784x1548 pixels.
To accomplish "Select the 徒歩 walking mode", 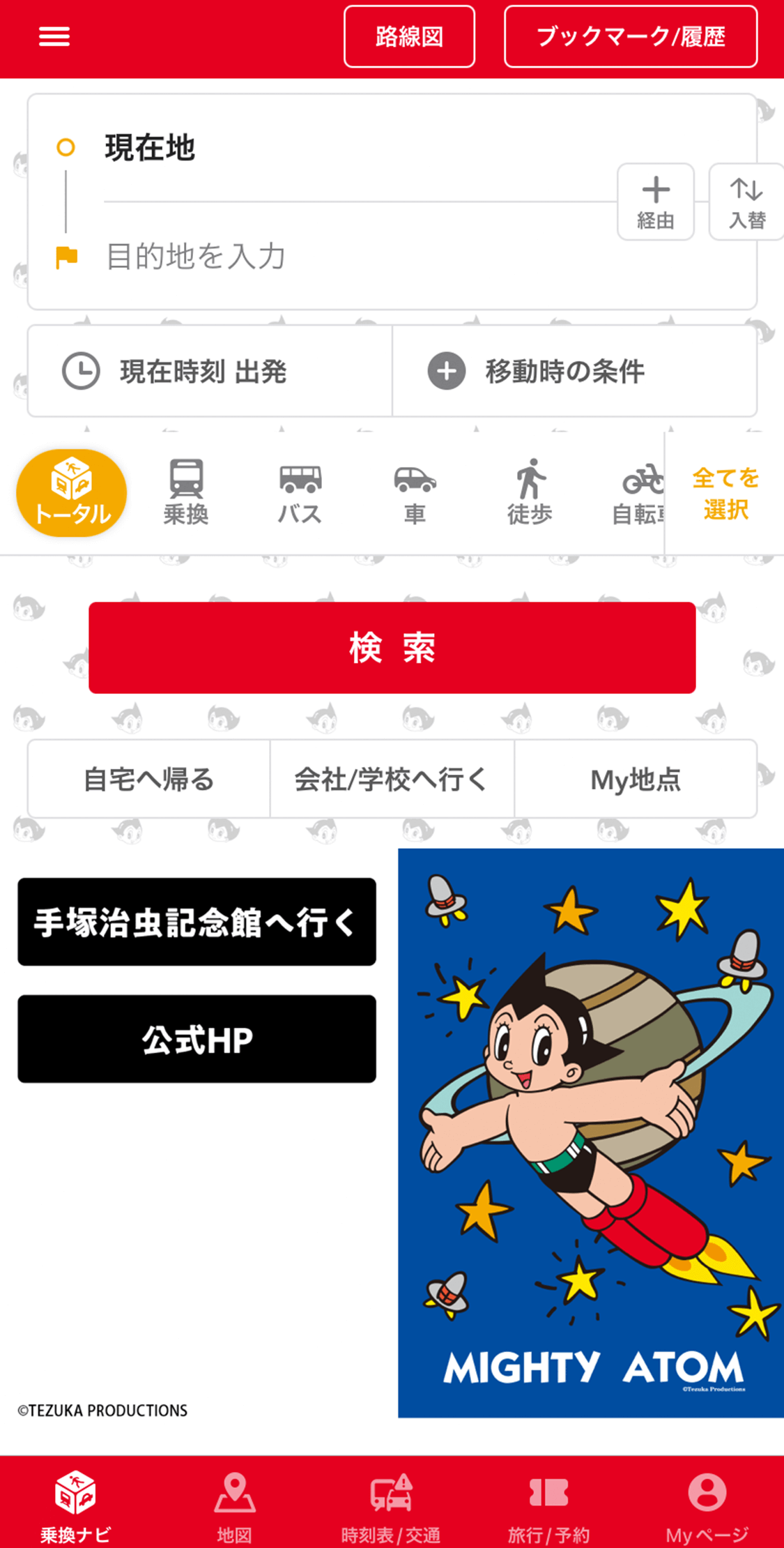I will coord(530,492).
